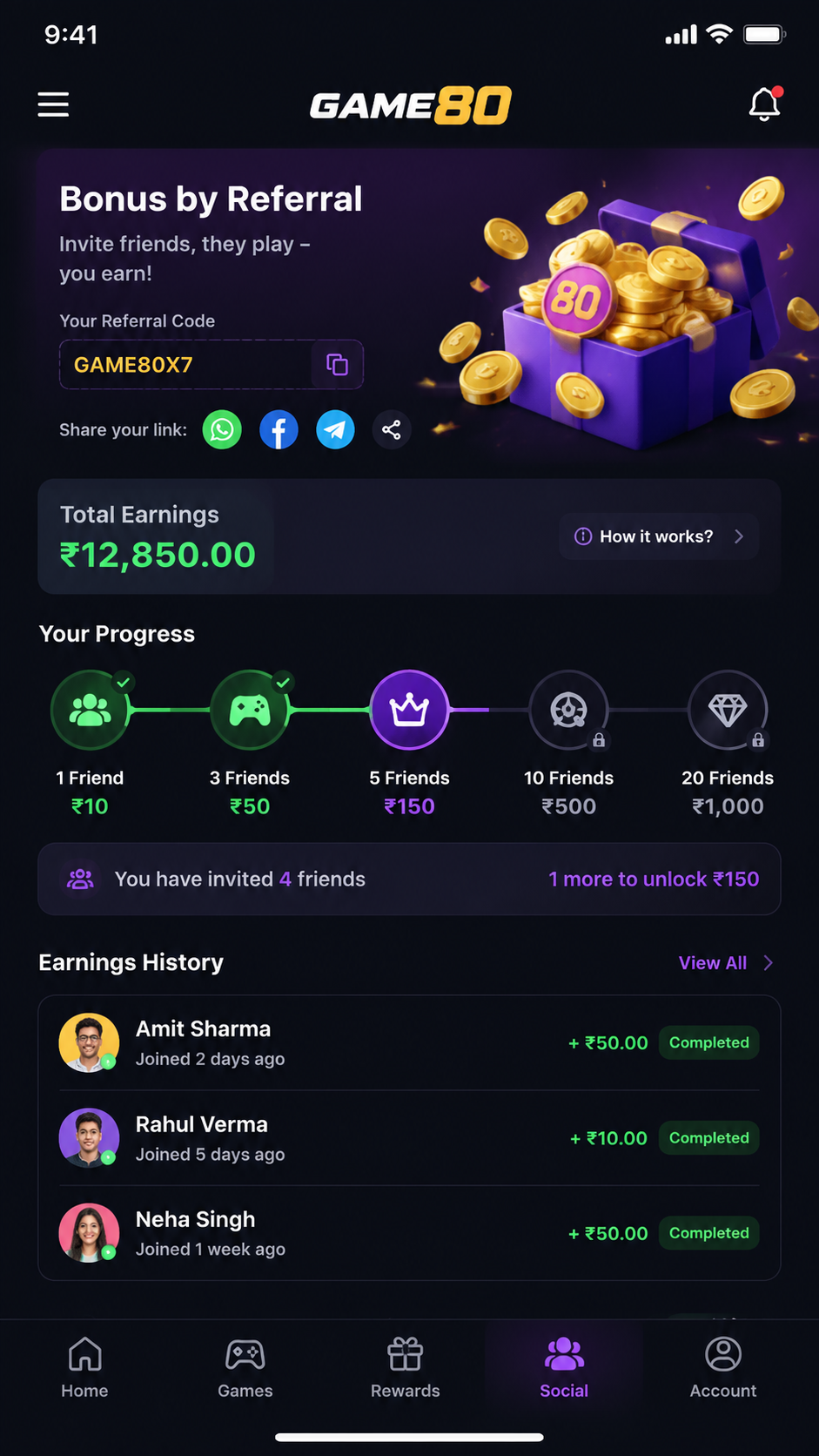Open the generic share options icon
The height and width of the screenshot is (1456, 819).
pyautogui.click(x=392, y=429)
